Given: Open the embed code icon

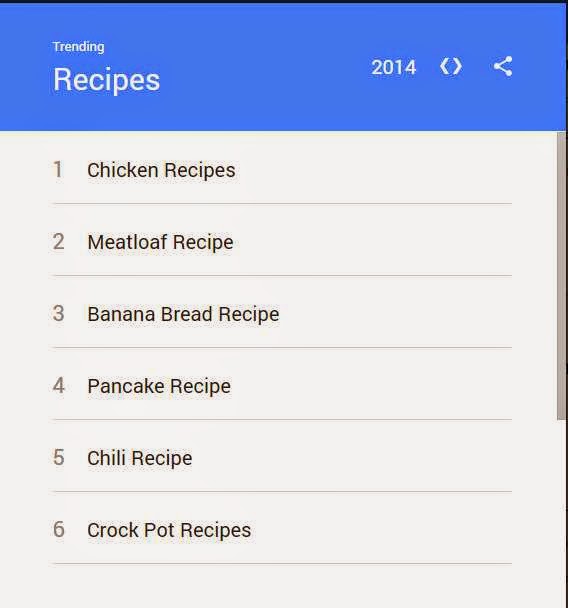Looking at the screenshot, I should 451,66.
